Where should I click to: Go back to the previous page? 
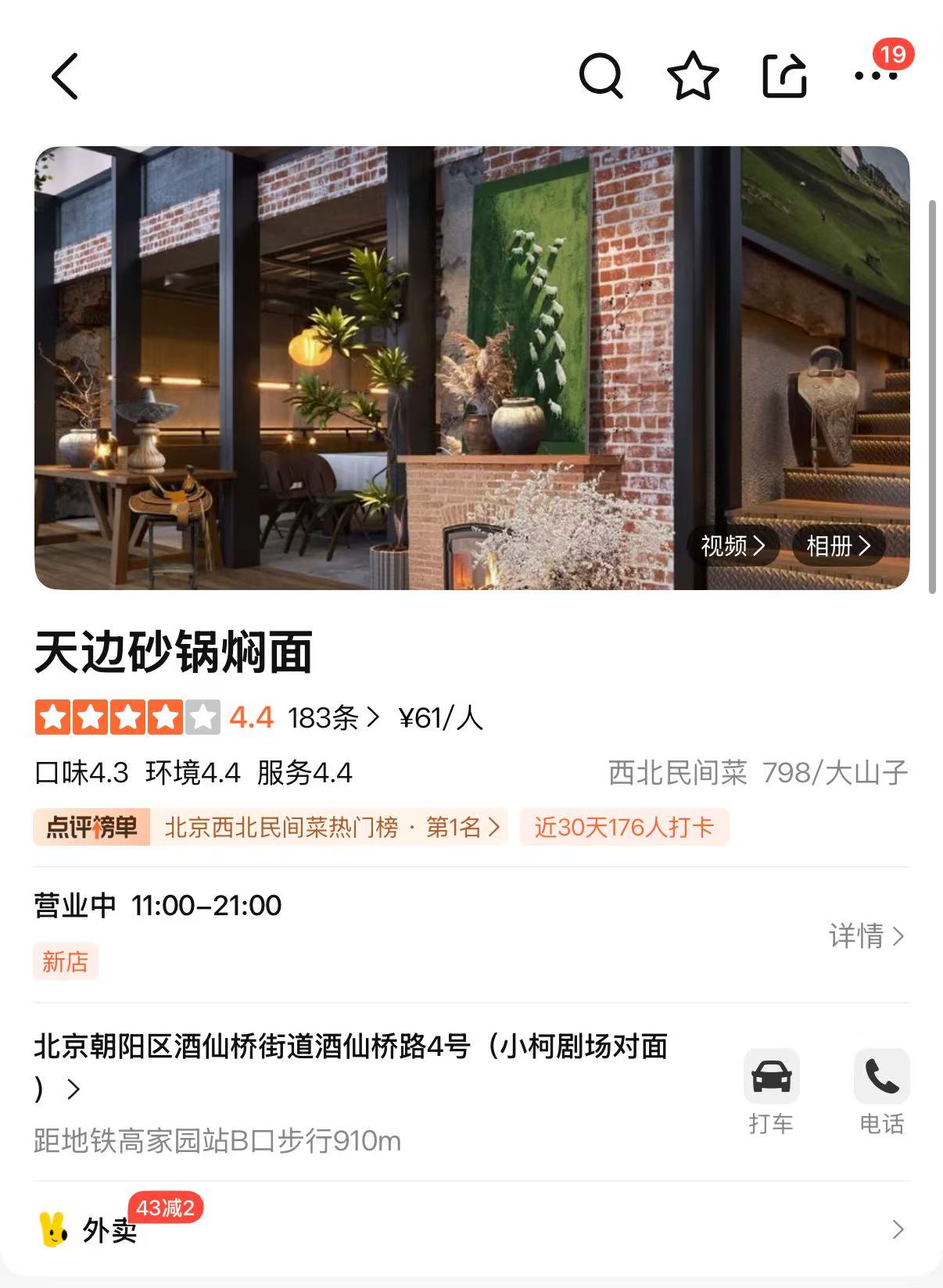(x=66, y=77)
